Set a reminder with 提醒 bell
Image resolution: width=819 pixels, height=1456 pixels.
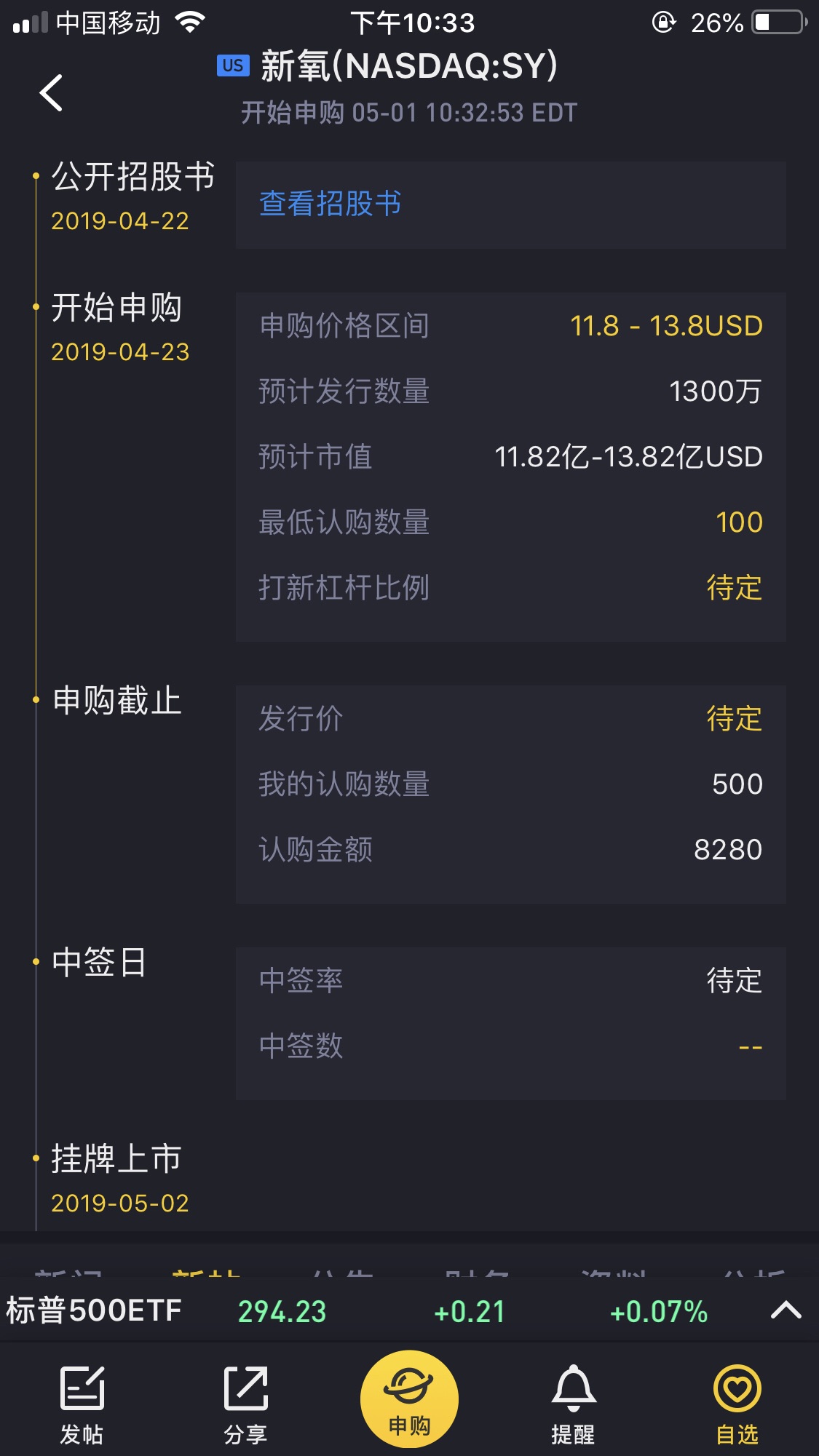[573, 1404]
